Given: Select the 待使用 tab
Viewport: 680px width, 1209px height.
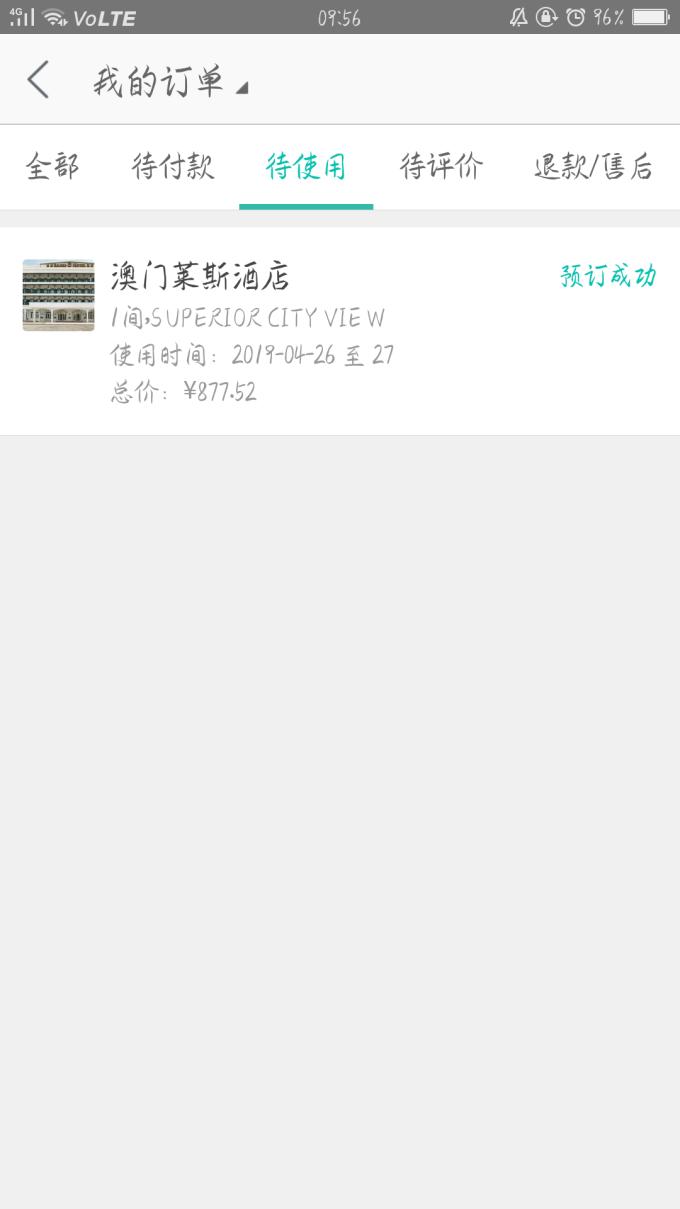Looking at the screenshot, I should 306,167.
